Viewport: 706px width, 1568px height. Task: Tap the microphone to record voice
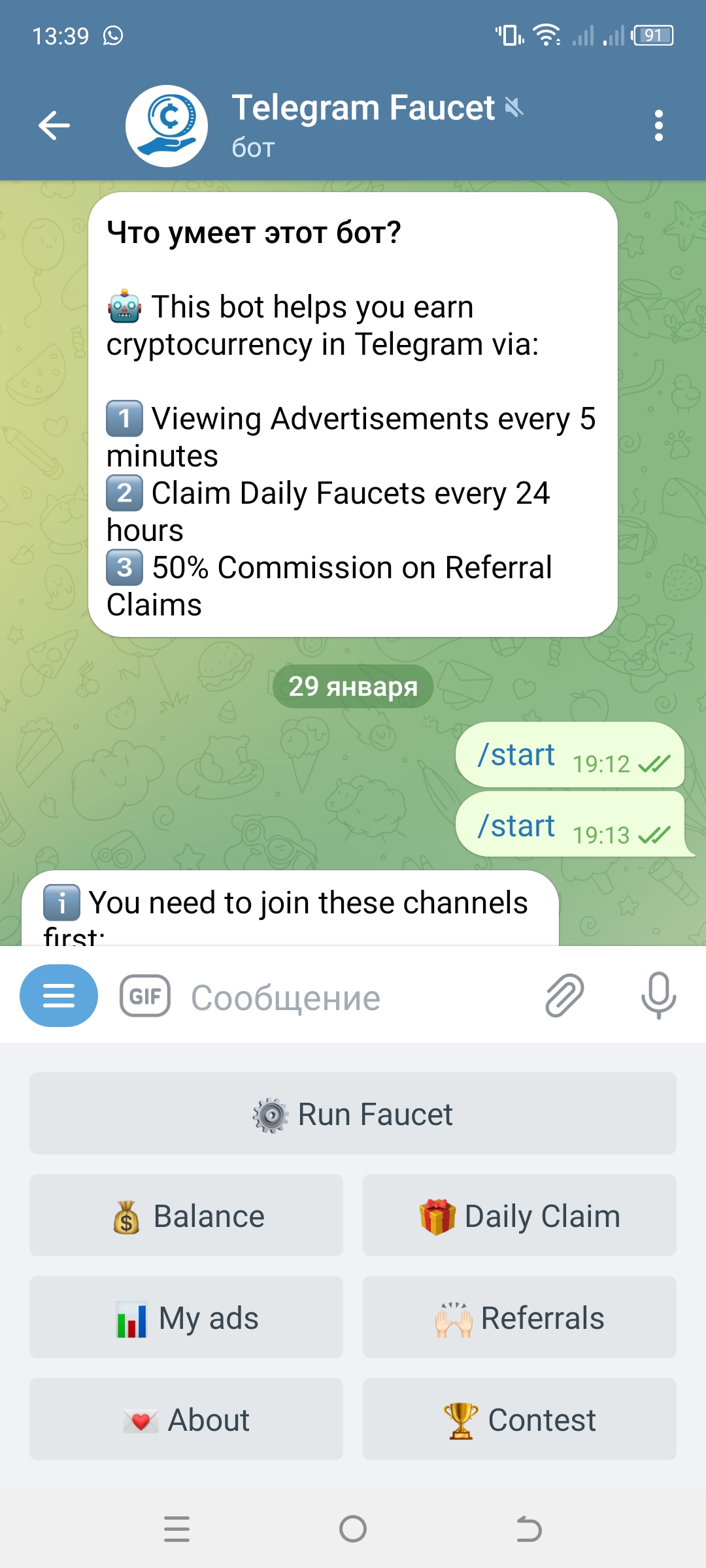pos(658,996)
